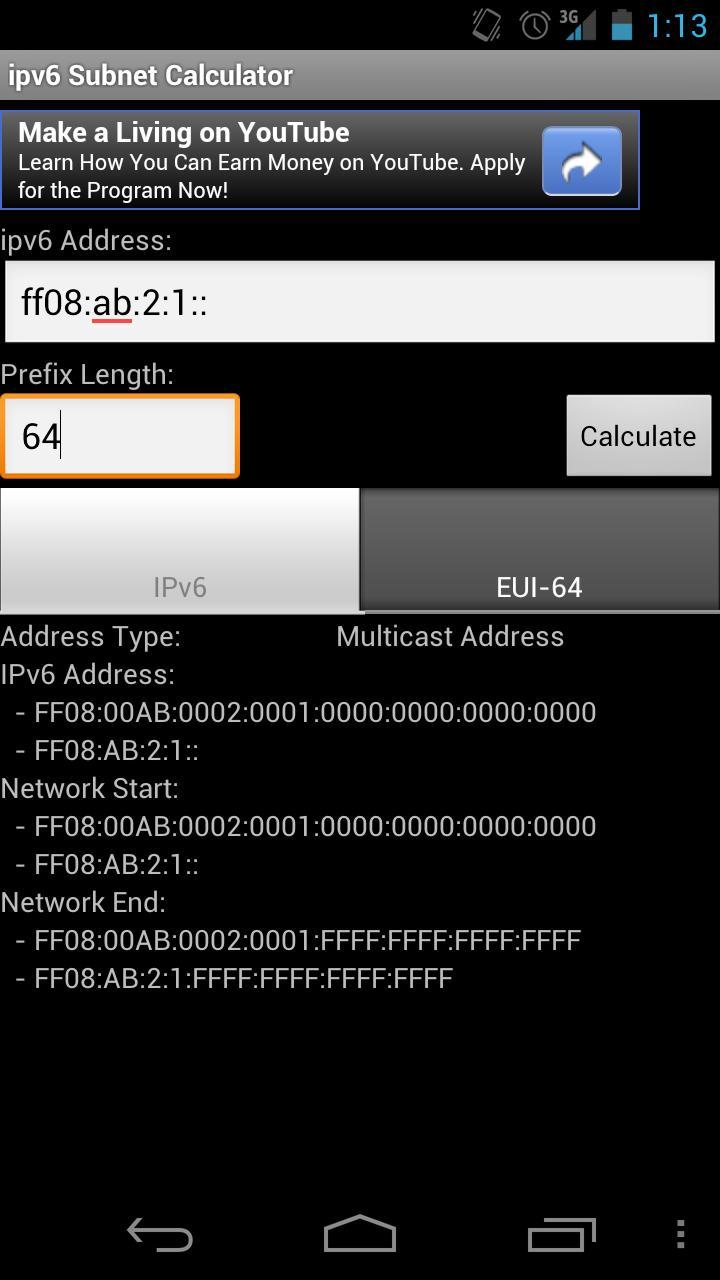Tap the ad's blue share arrow icon
This screenshot has height=1280, width=720.
(x=582, y=160)
